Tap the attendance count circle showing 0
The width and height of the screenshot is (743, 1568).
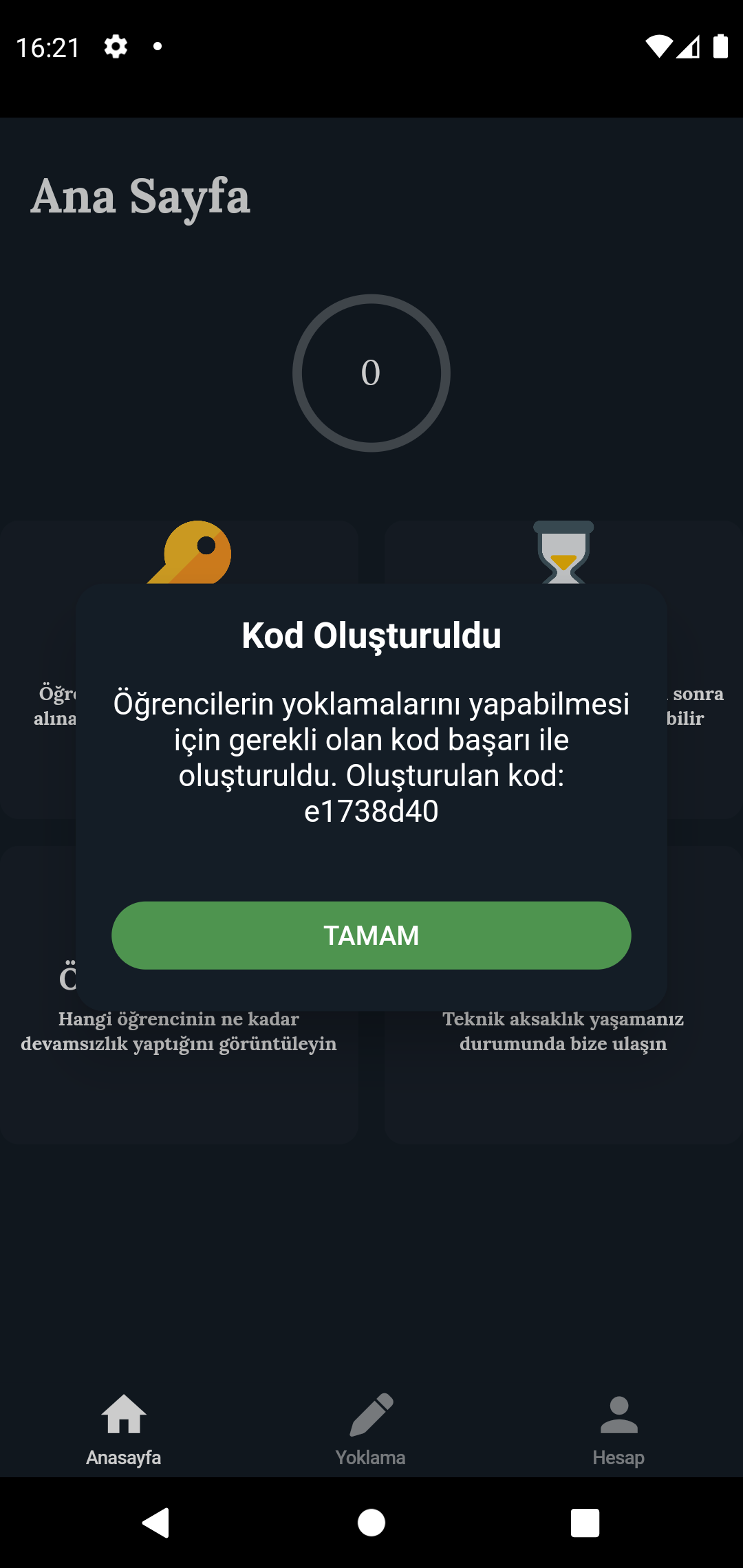click(371, 371)
